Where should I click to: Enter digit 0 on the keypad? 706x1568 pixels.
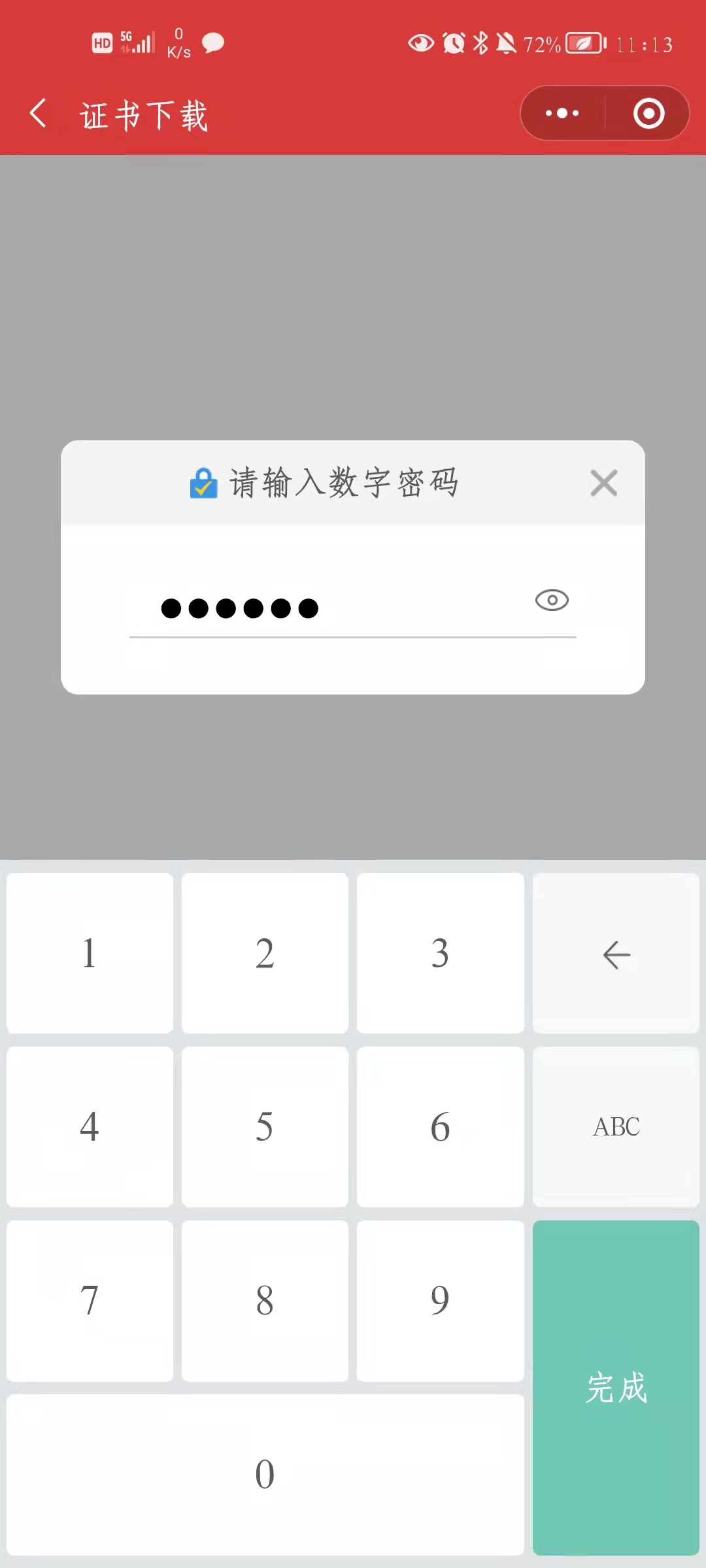265,1475
